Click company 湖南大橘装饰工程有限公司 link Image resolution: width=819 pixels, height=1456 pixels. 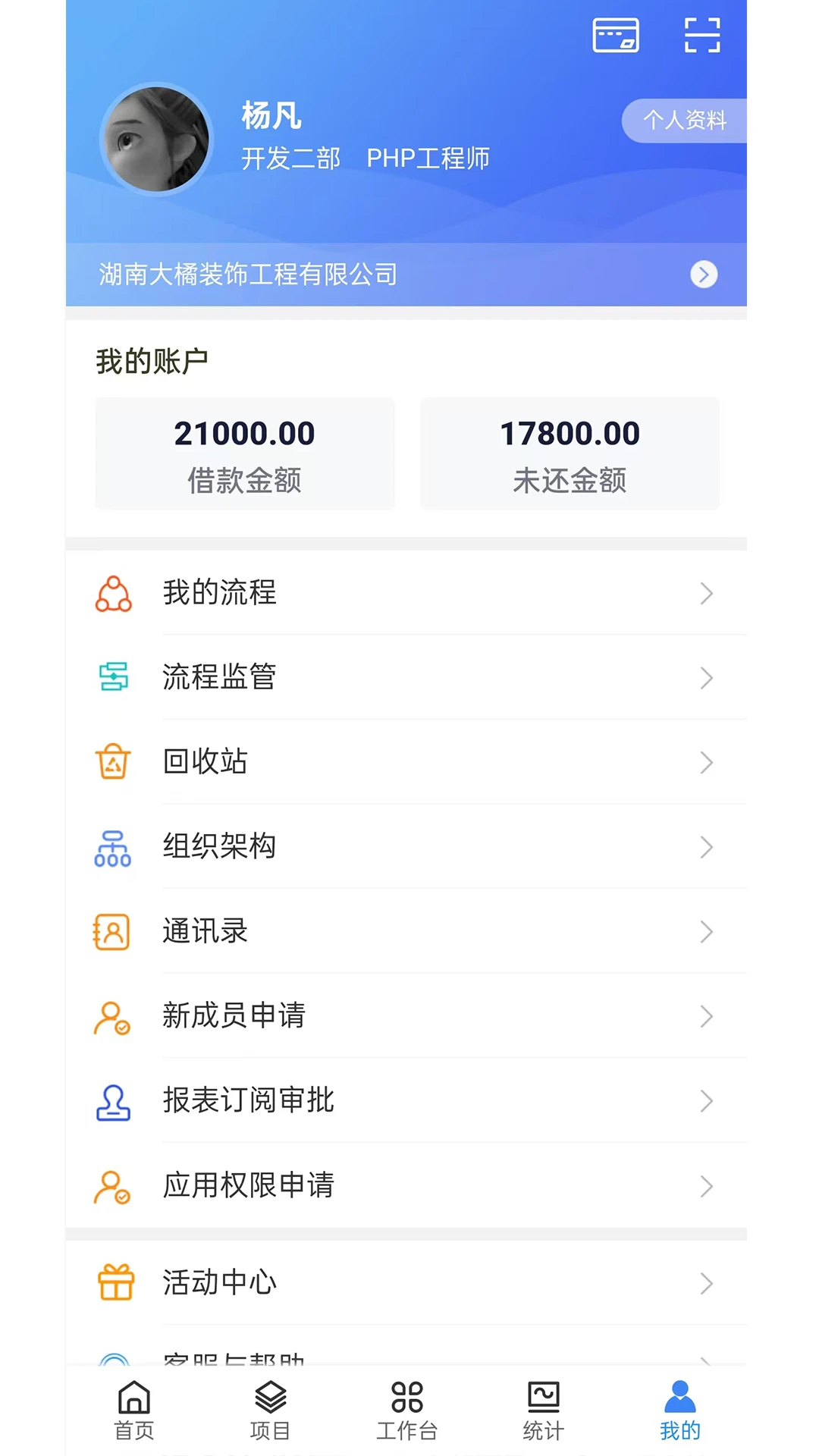tap(246, 275)
